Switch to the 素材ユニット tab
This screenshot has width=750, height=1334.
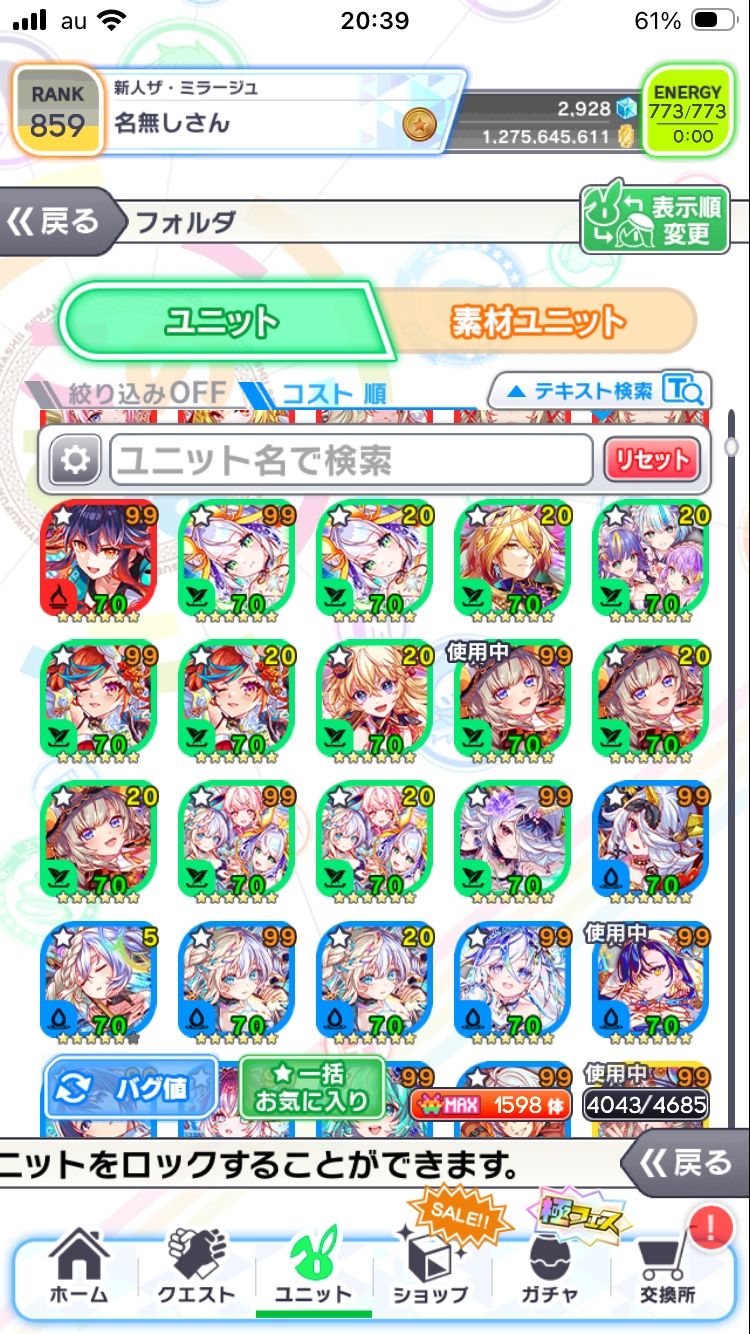(540, 322)
